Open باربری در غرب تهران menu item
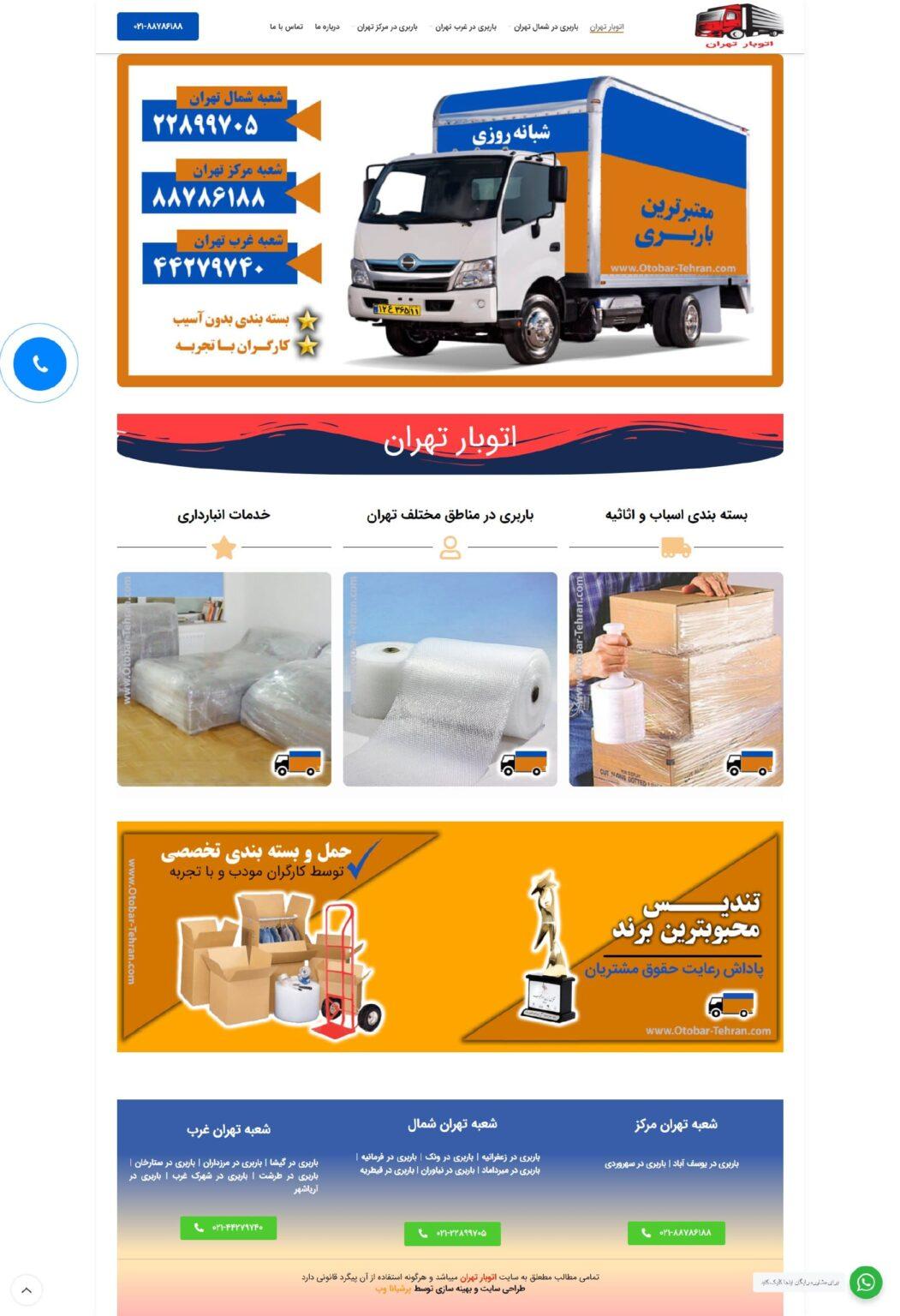This screenshot has height=1316, width=900. (466, 27)
